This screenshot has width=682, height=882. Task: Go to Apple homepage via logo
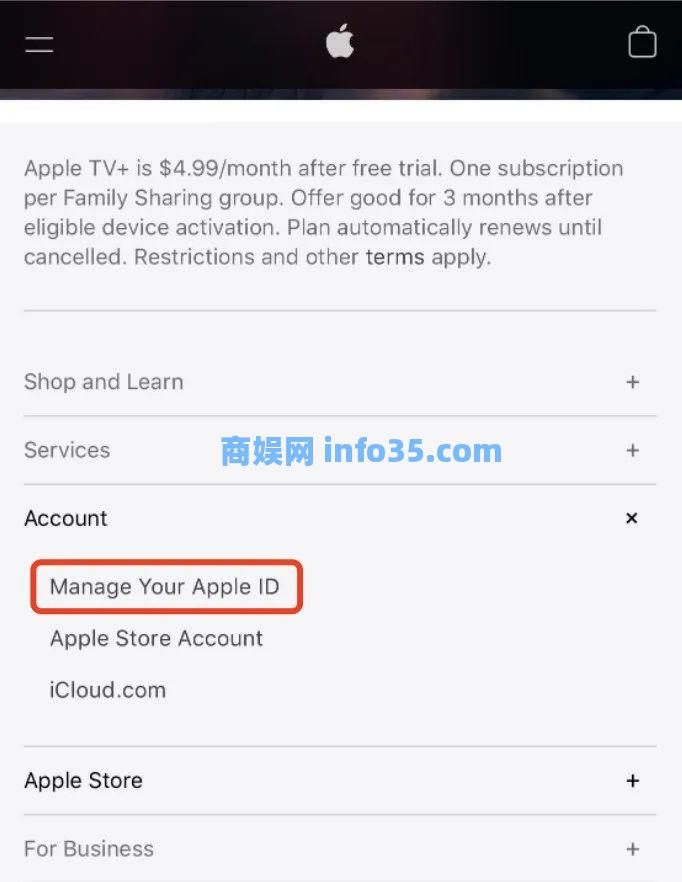coord(340,43)
